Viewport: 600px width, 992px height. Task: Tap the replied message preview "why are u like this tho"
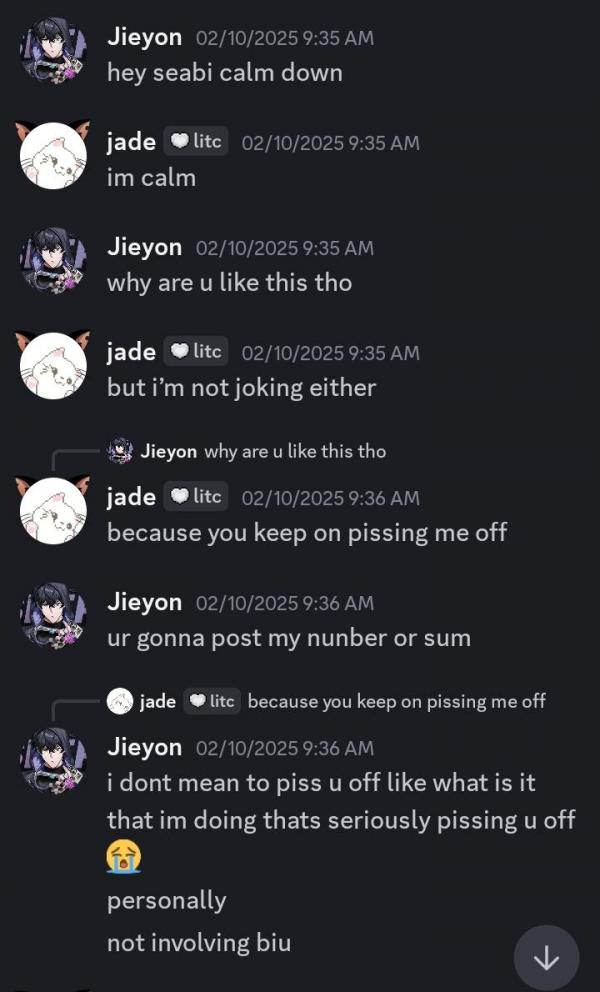295,451
